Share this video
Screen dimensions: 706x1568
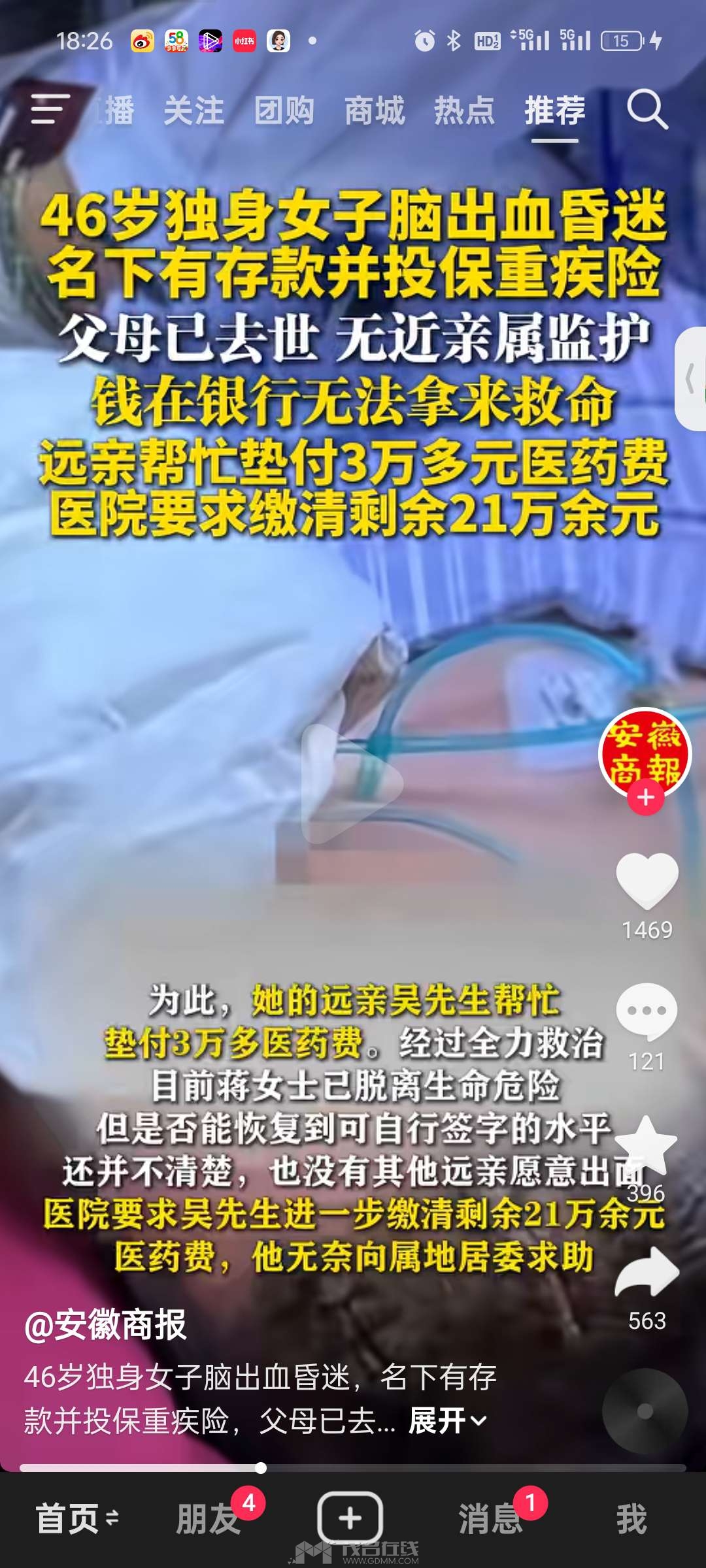[647, 1272]
